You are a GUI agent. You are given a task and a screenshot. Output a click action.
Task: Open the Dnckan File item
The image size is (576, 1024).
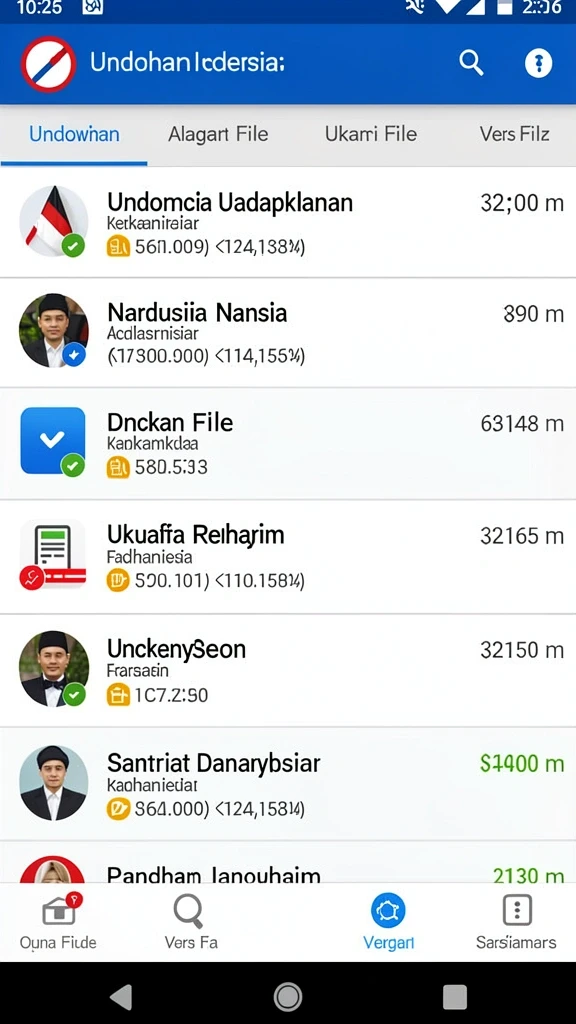point(288,444)
